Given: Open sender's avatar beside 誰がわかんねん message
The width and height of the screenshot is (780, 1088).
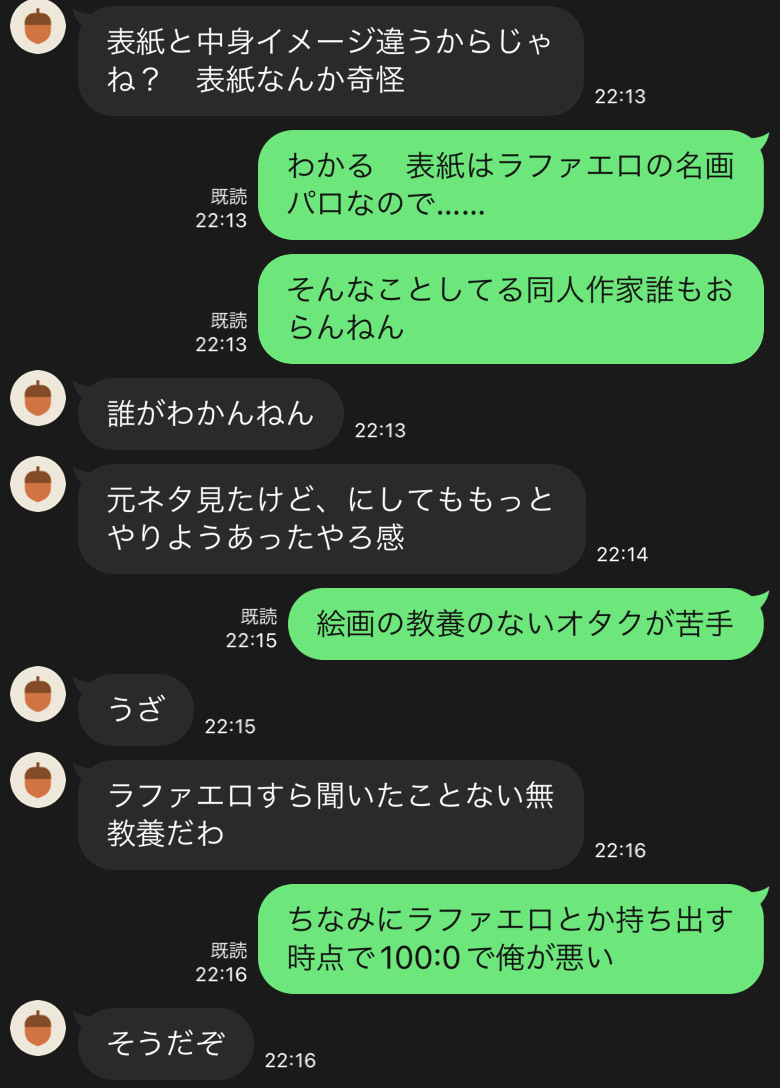Looking at the screenshot, I should [x=38, y=400].
